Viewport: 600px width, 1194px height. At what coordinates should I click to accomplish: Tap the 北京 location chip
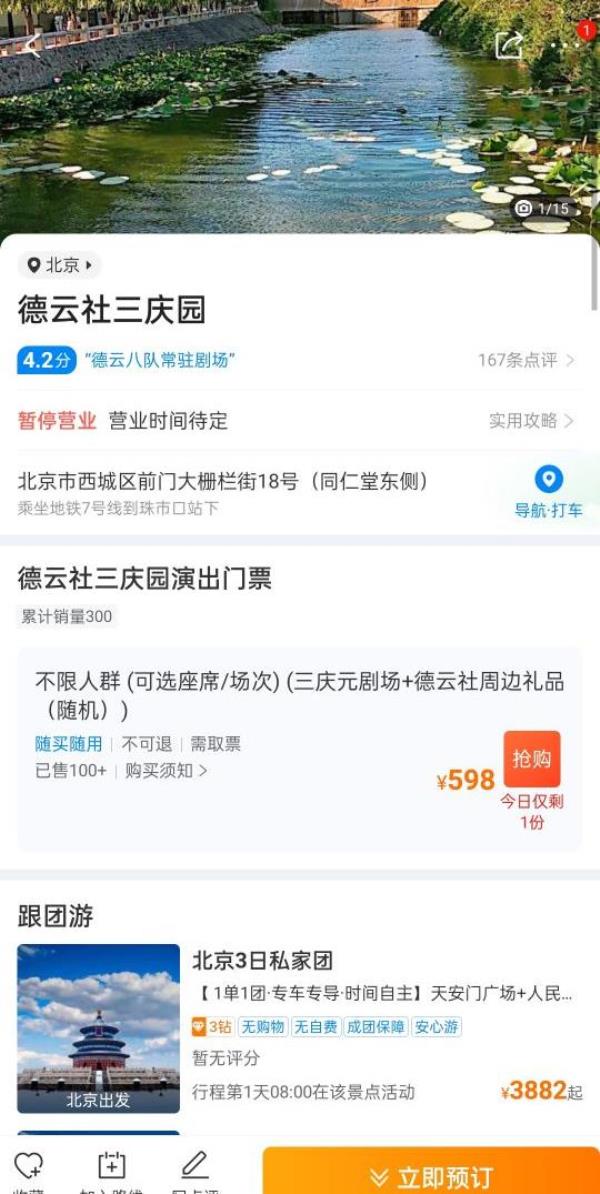coord(59,265)
